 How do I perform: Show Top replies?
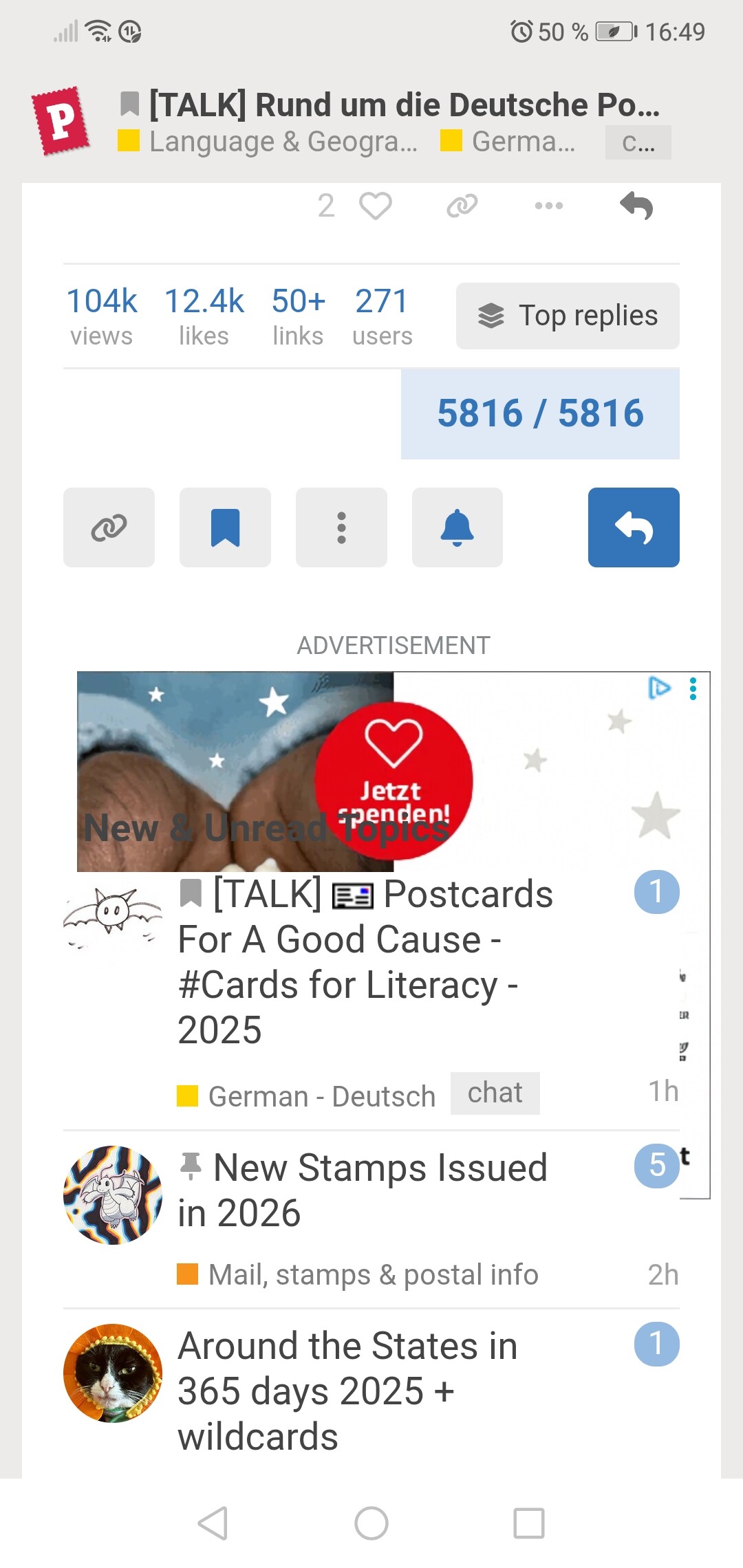coord(568,316)
